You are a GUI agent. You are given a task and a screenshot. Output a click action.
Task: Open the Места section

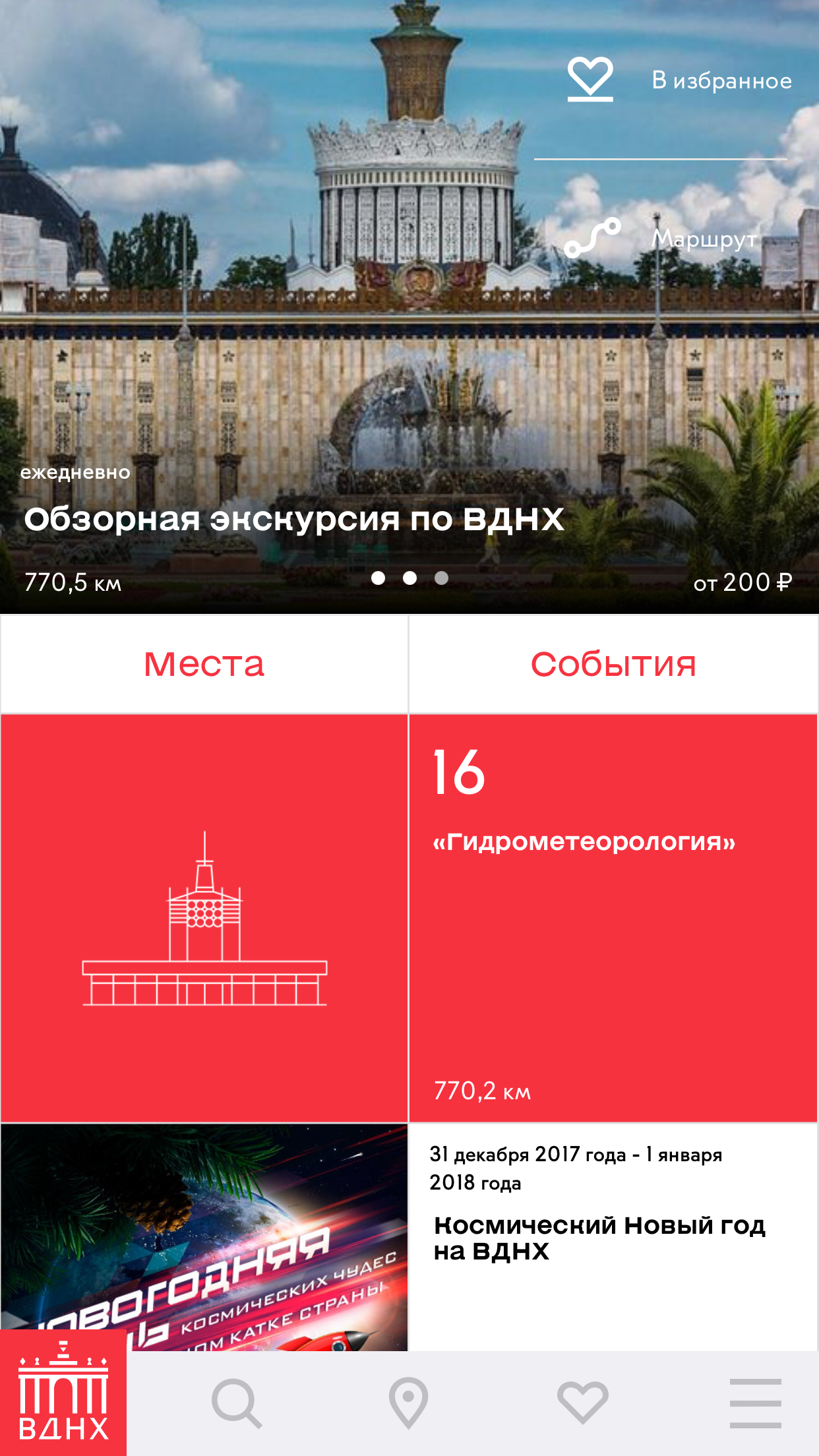click(x=204, y=664)
